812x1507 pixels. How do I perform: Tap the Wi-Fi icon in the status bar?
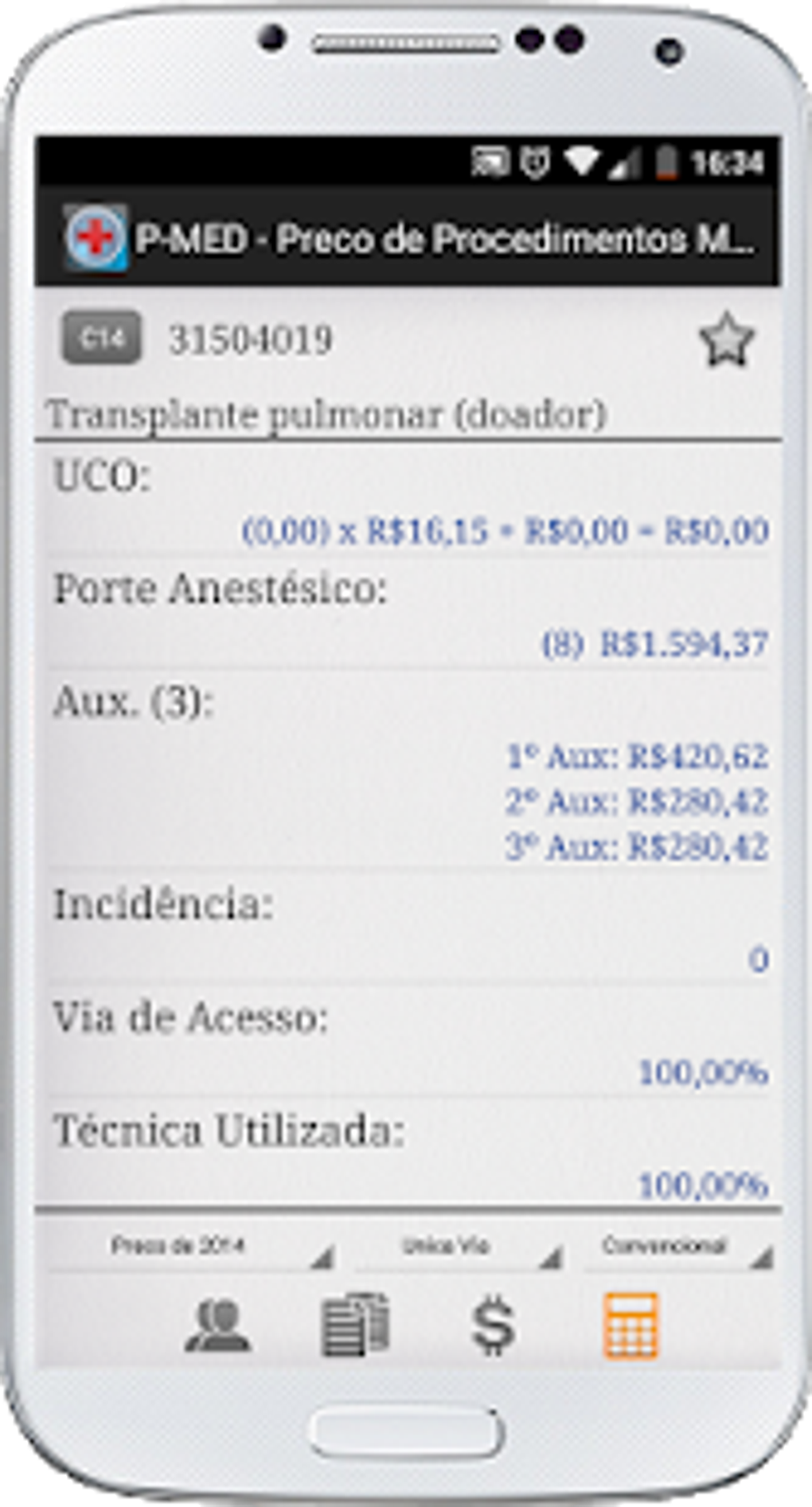coord(584,159)
